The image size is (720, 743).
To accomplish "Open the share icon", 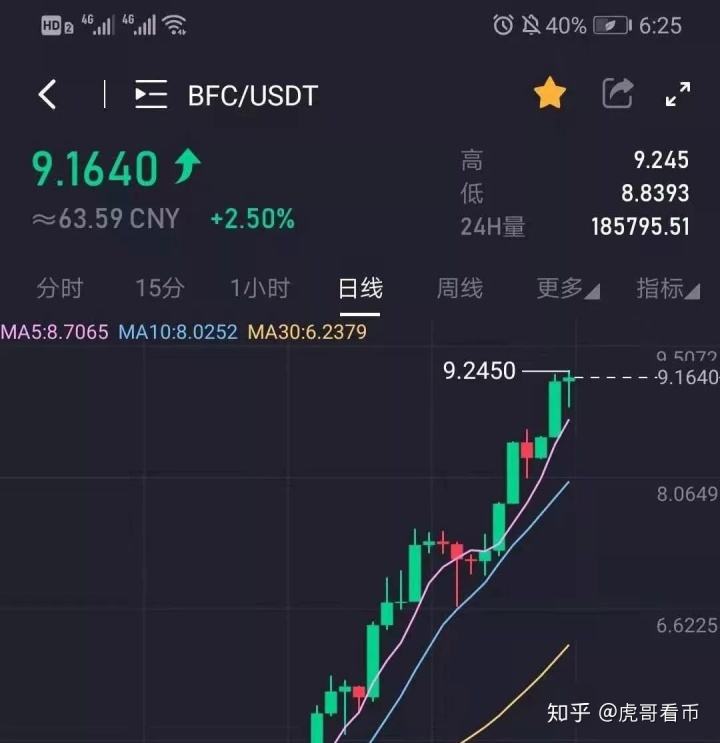I will tap(617, 92).
